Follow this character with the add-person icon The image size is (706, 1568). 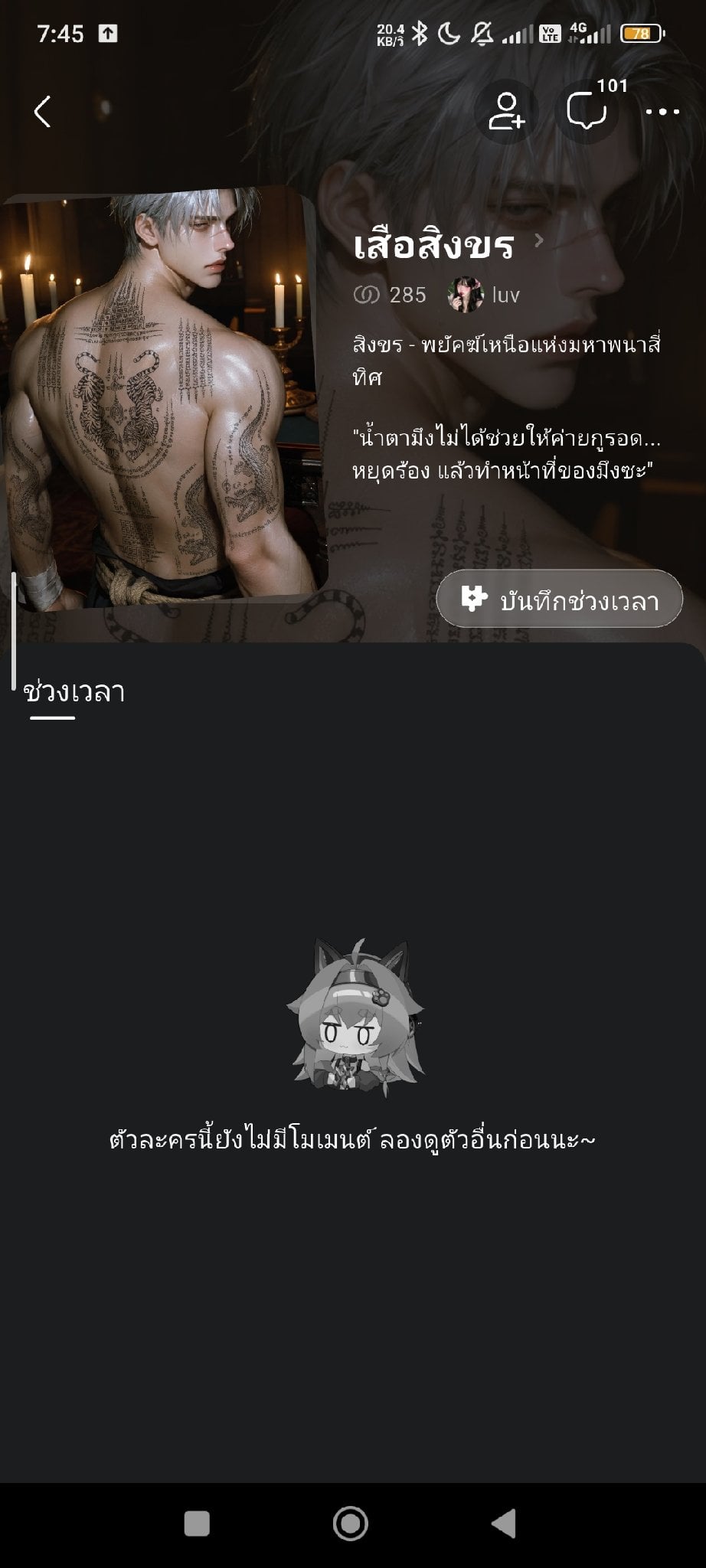(x=506, y=112)
